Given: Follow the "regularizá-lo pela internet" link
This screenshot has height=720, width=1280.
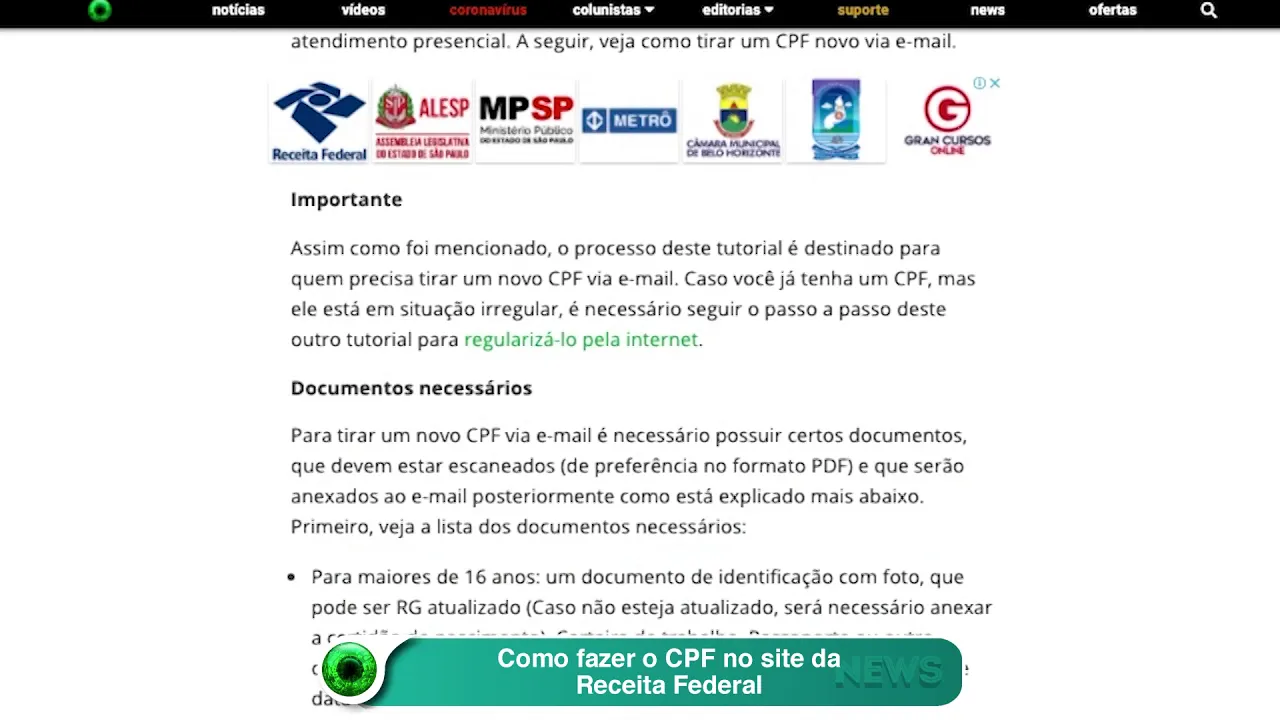Looking at the screenshot, I should point(581,340).
